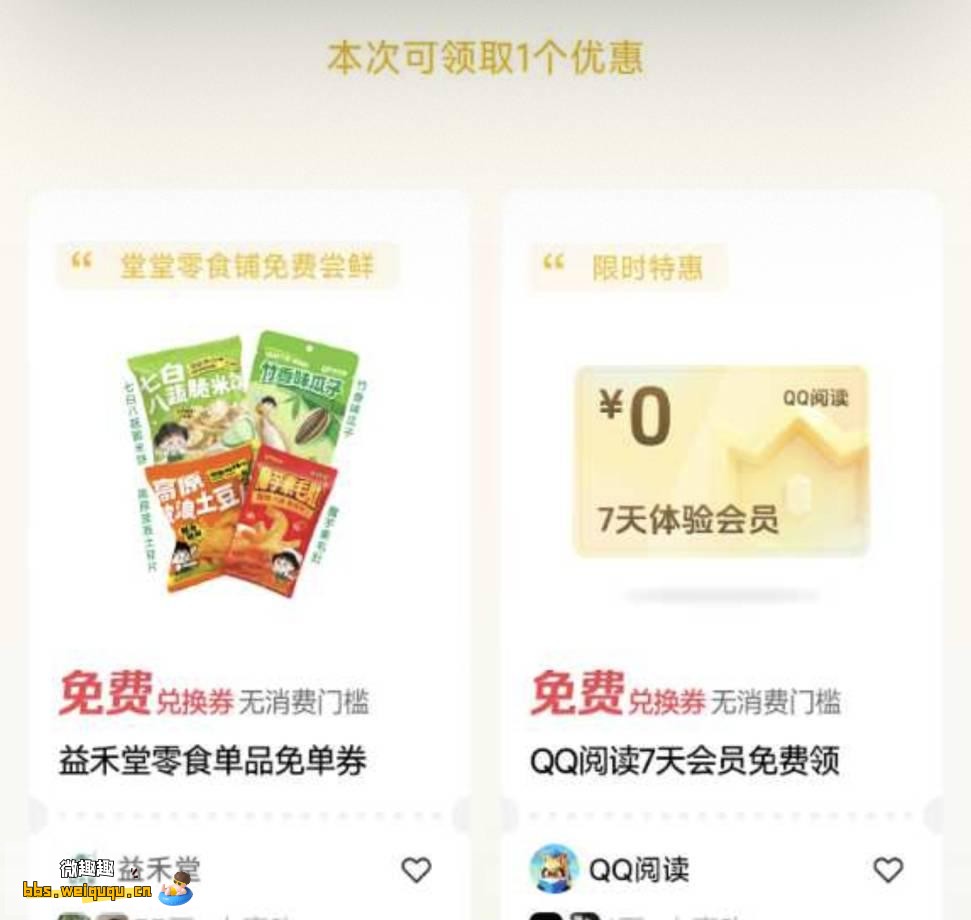Like the QQ阅读 offer with the heart
Image resolution: width=971 pixels, height=920 pixels.
click(x=888, y=870)
